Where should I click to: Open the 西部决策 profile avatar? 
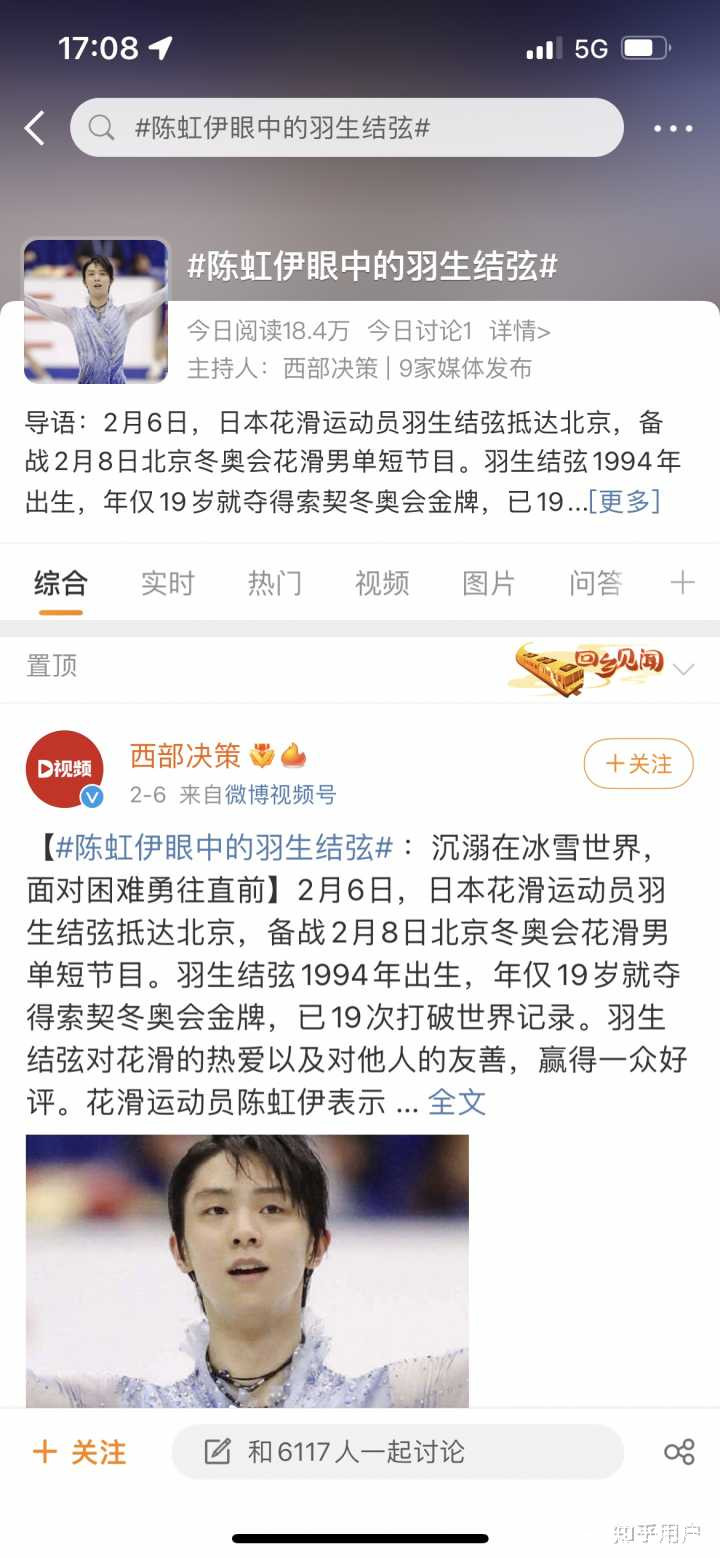coord(65,768)
